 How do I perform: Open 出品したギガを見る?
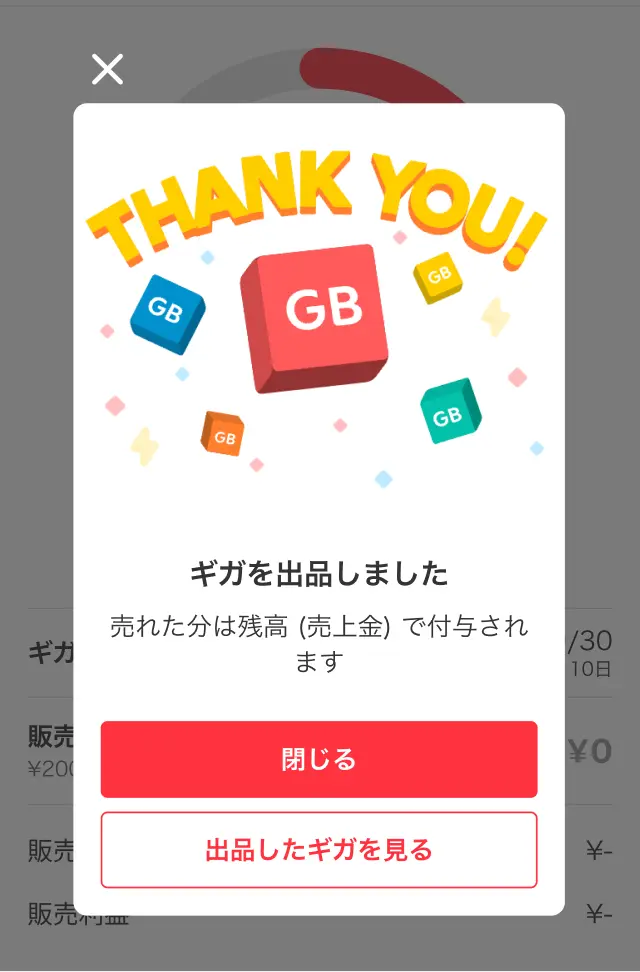[x=319, y=850]
